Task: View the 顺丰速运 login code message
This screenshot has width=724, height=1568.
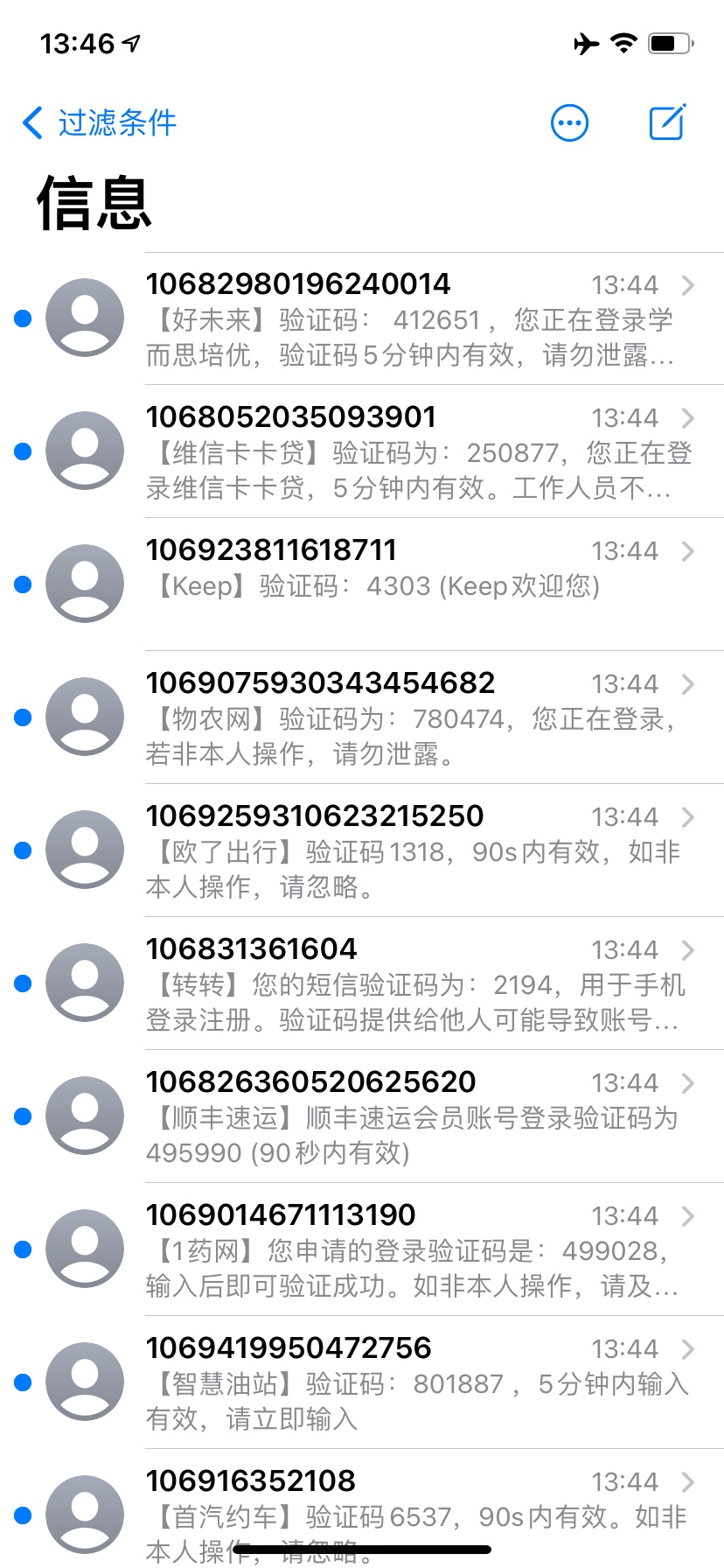Action: click(x=362, y=1116)
